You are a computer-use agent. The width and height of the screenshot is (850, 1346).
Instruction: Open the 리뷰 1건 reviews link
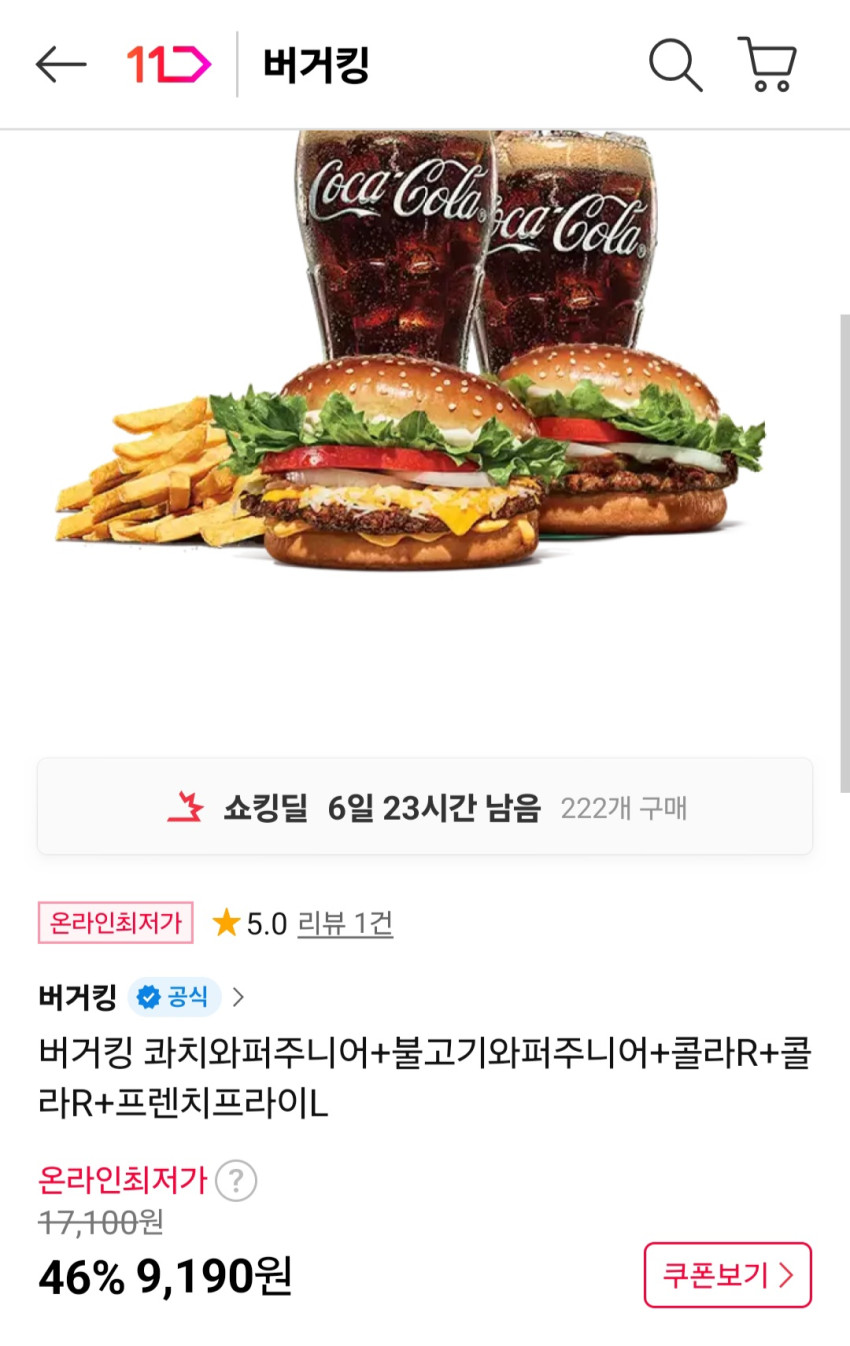(x=345, y=923)
